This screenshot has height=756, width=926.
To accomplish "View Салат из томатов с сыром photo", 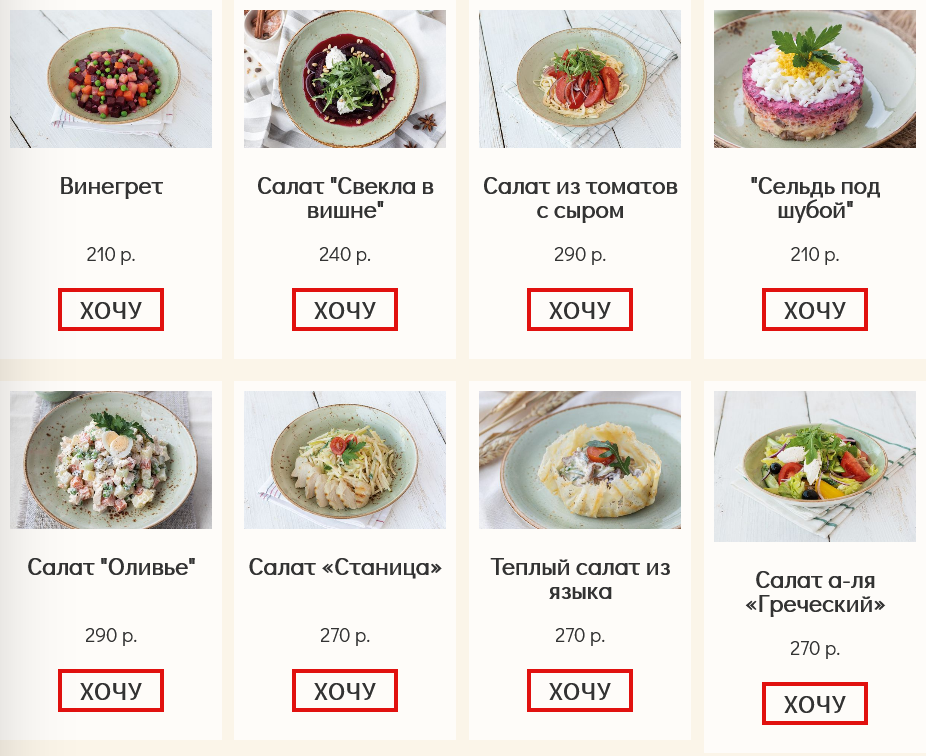I will 580,79.
